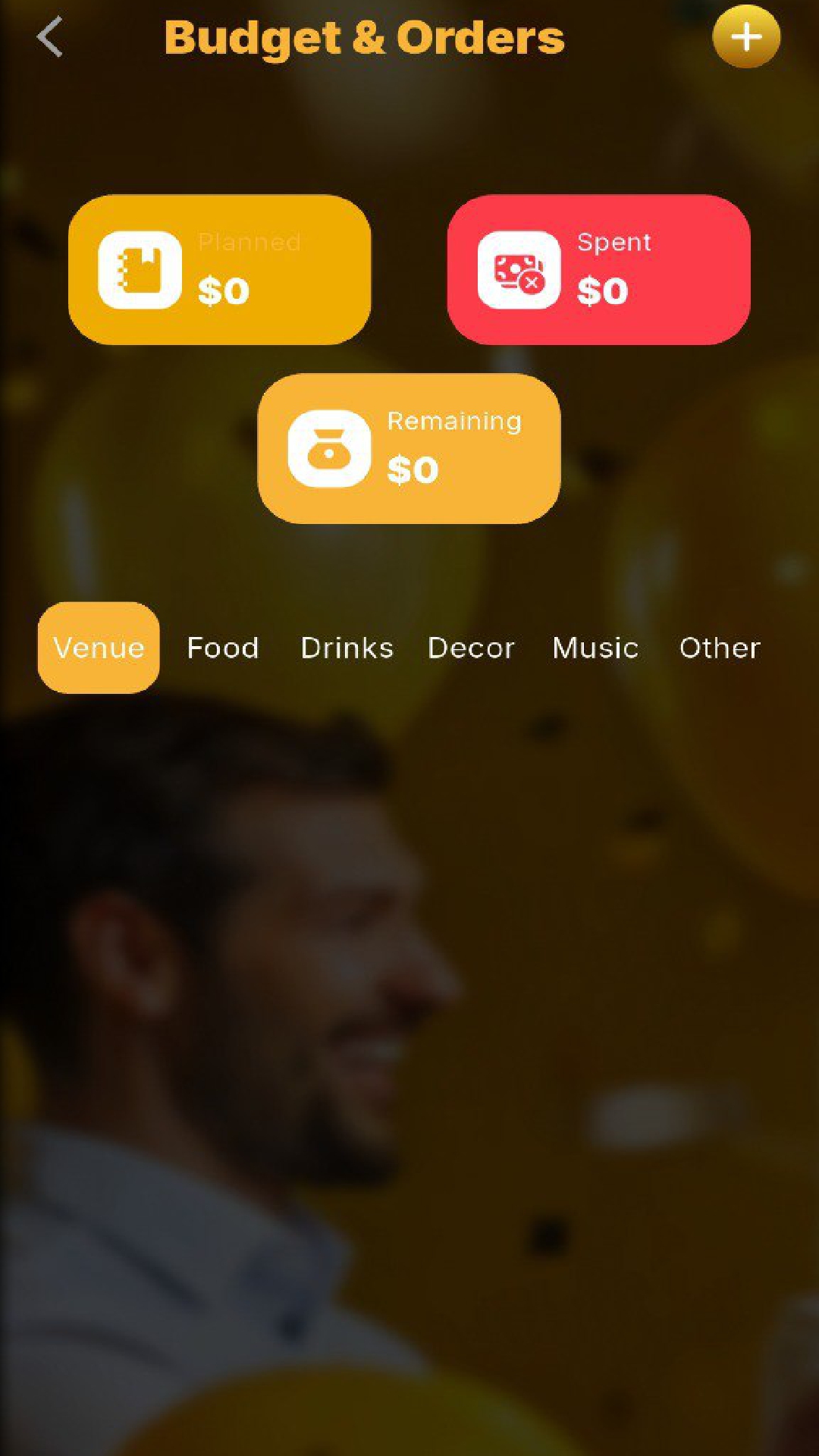The image size is (819, 1456).
Task: Tap the $0 value on the Spent card
Action: pos(603,290)
